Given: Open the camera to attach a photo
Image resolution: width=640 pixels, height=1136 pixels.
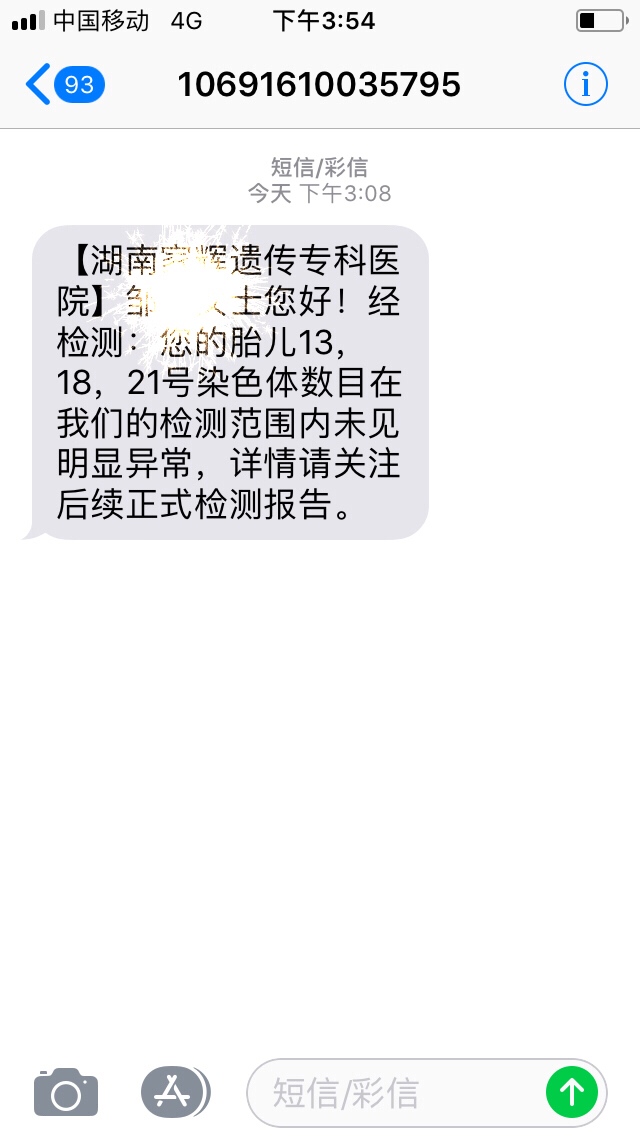Looking at the screenshot, I should [x=66, y=1092].
